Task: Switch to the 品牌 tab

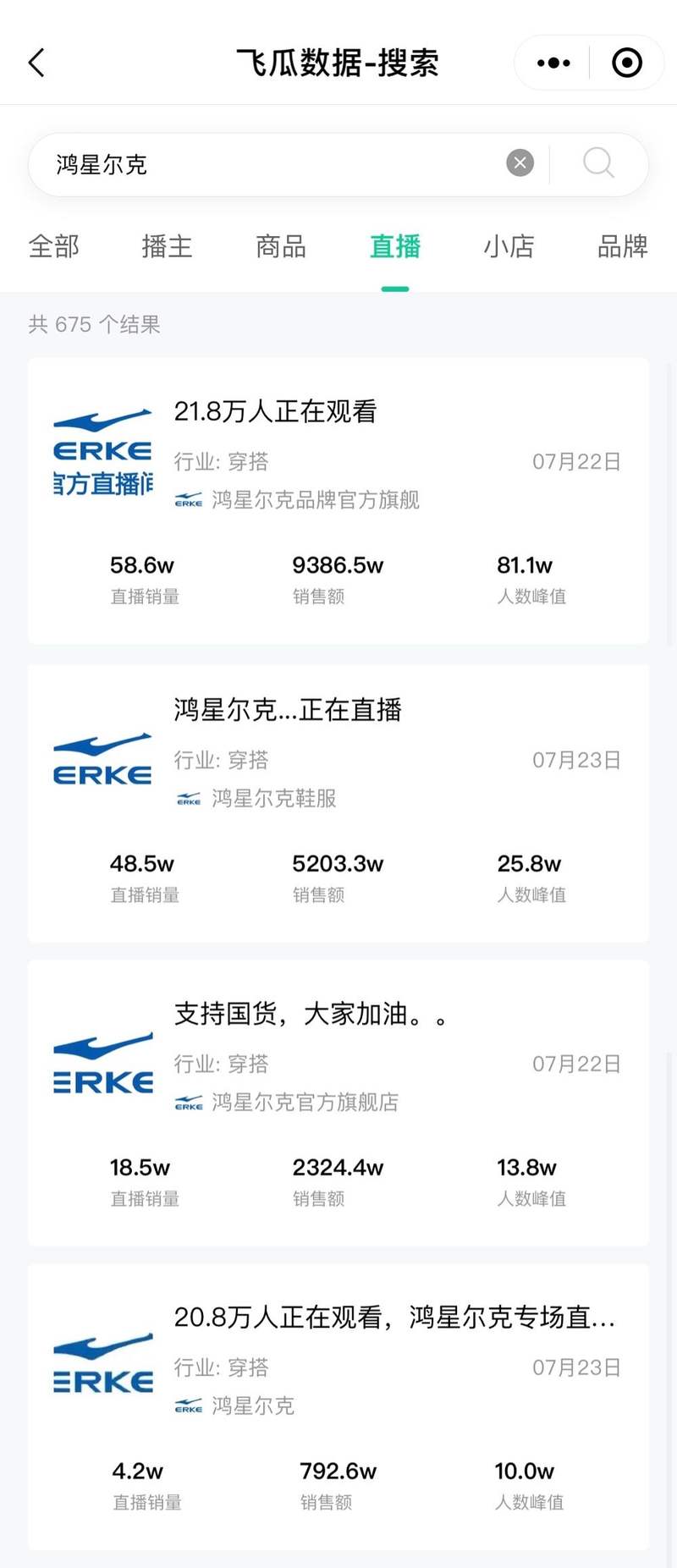Action: tap(622, 246)
